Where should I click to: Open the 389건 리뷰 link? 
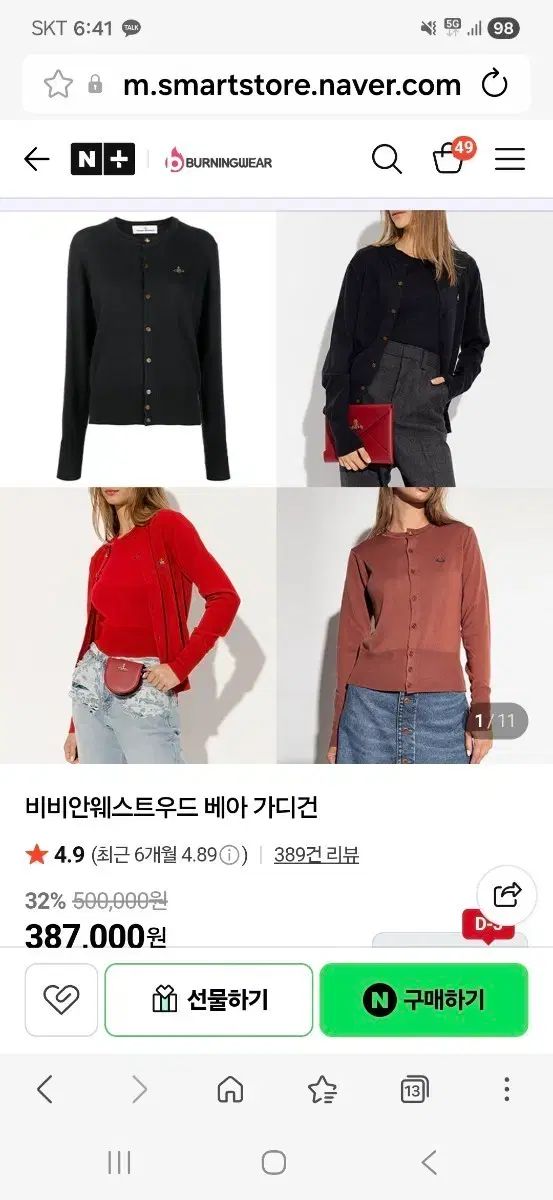316,855
